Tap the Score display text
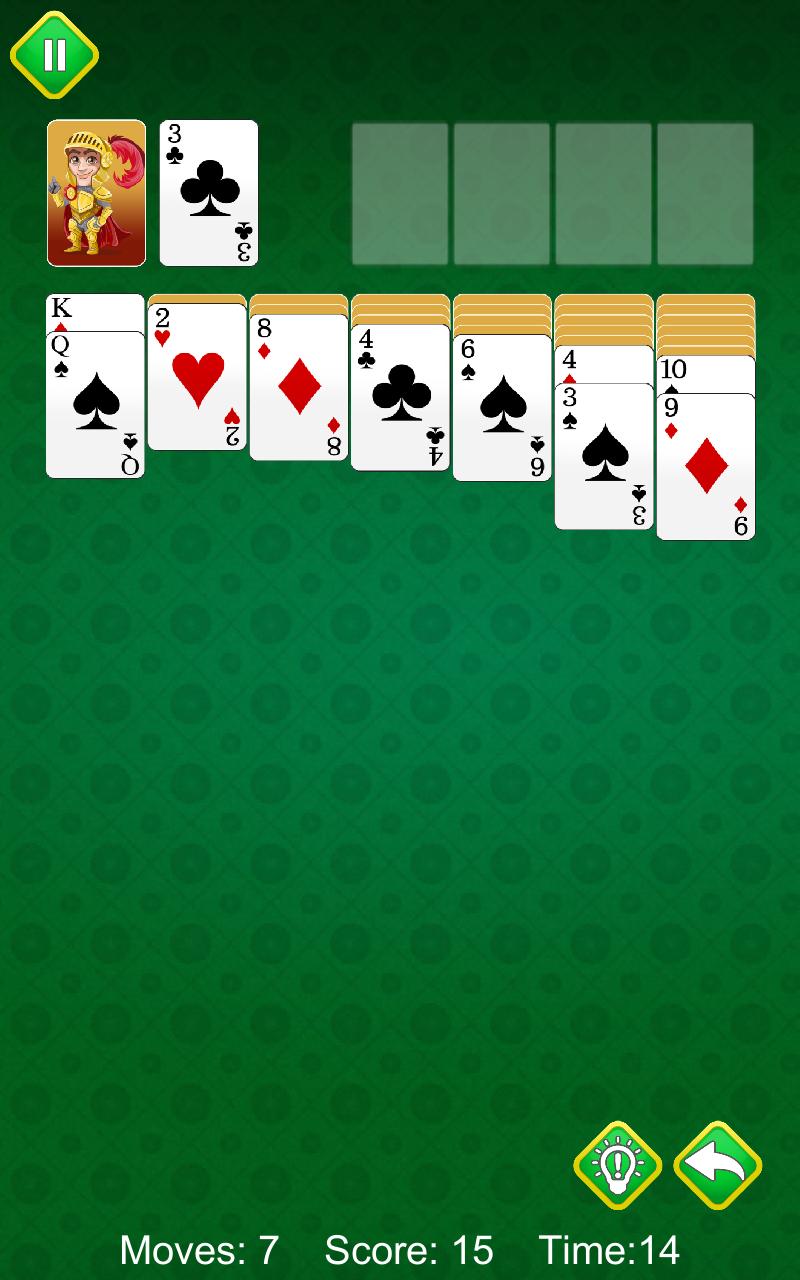The height and width of the screenshot is (1280, 800). 408,1251
